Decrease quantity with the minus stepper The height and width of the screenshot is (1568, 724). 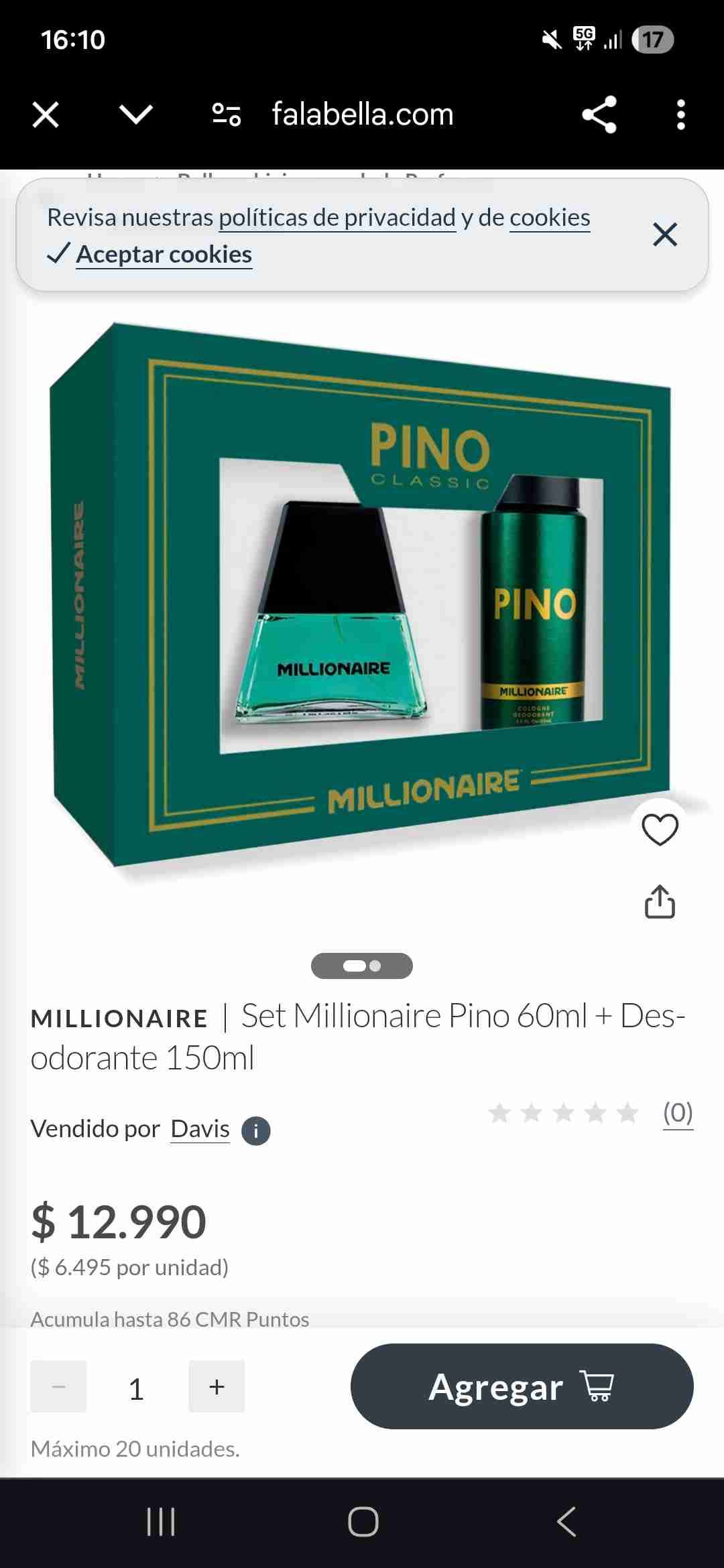pos(58,1387)
